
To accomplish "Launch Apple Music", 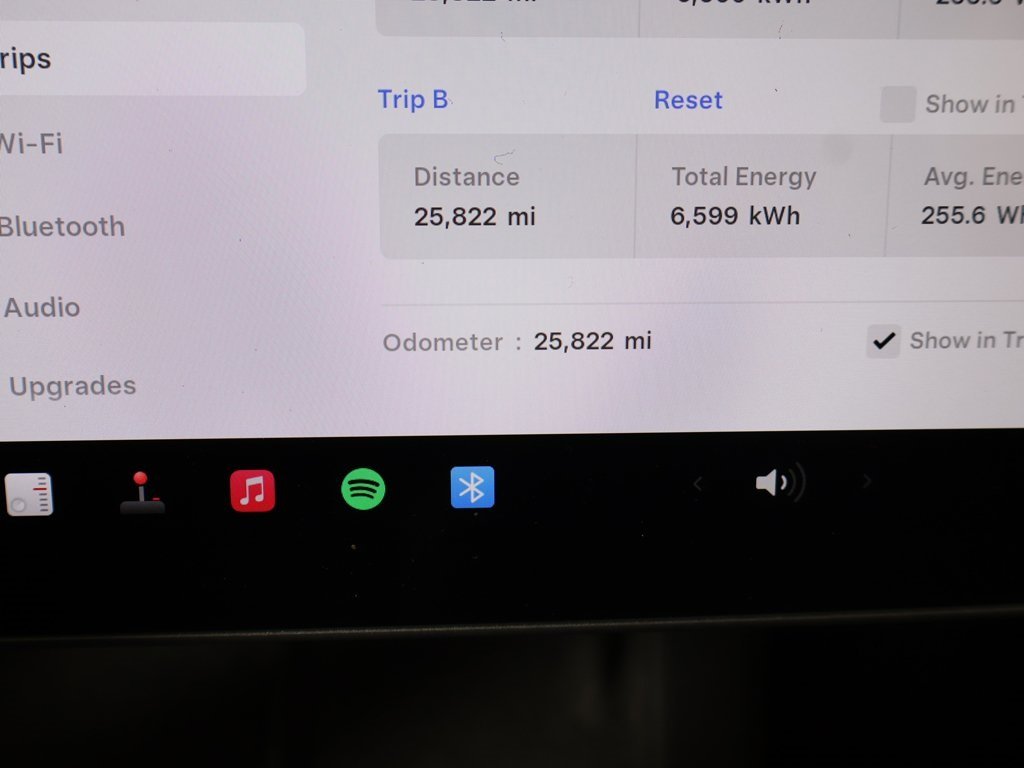I will 252,490.
